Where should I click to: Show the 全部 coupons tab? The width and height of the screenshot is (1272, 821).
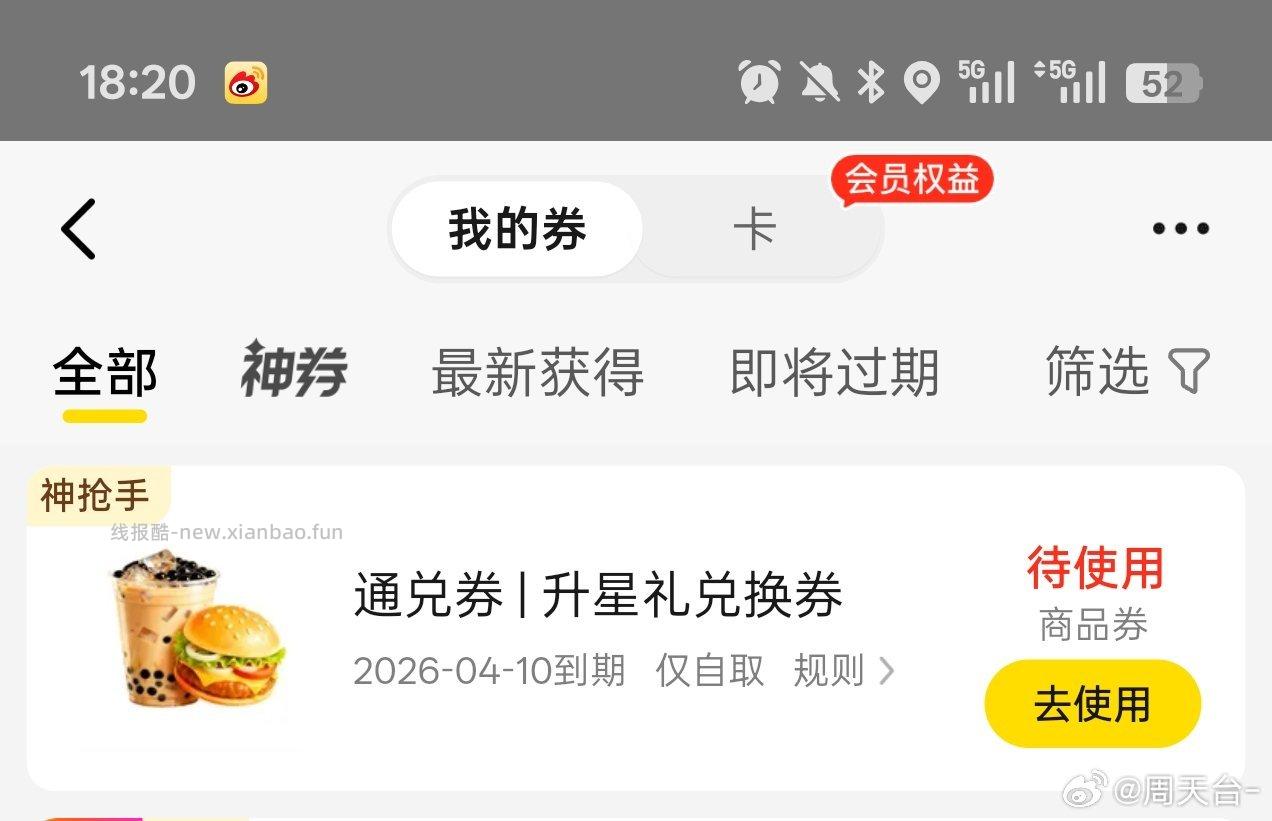[x=105, y=374]
